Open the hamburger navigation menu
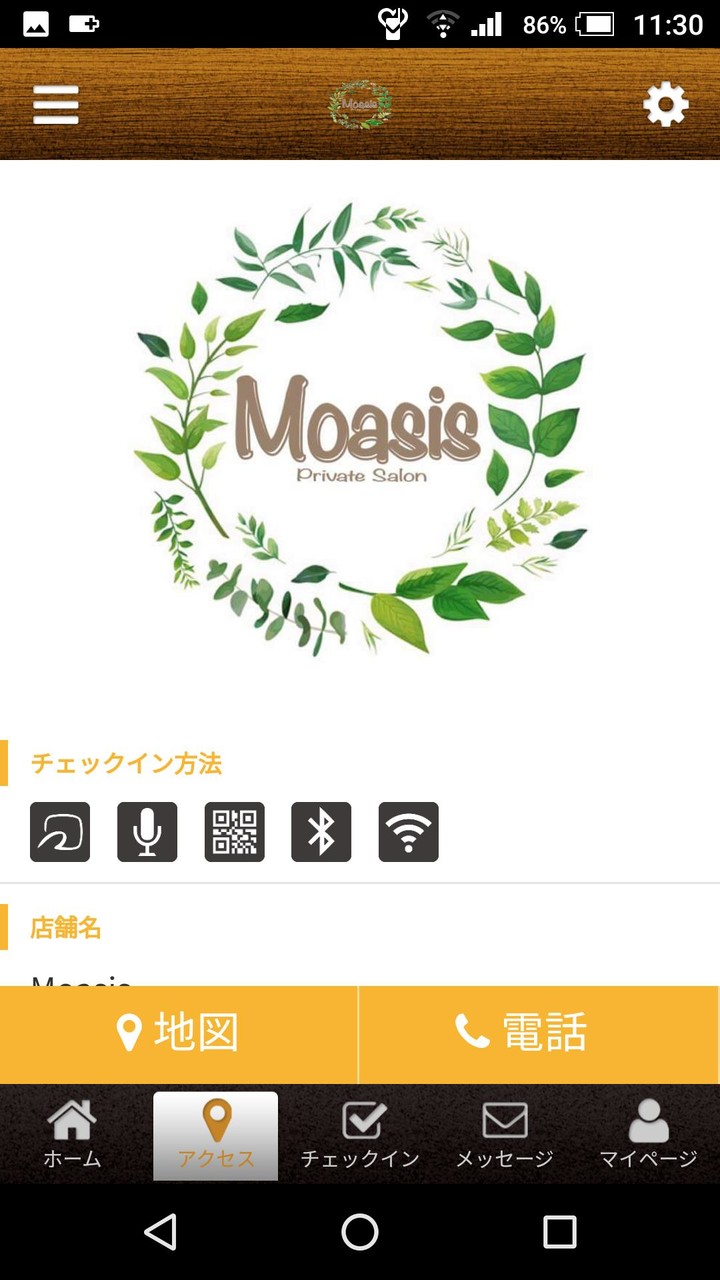720x1280 pixels. coord(55,103)
